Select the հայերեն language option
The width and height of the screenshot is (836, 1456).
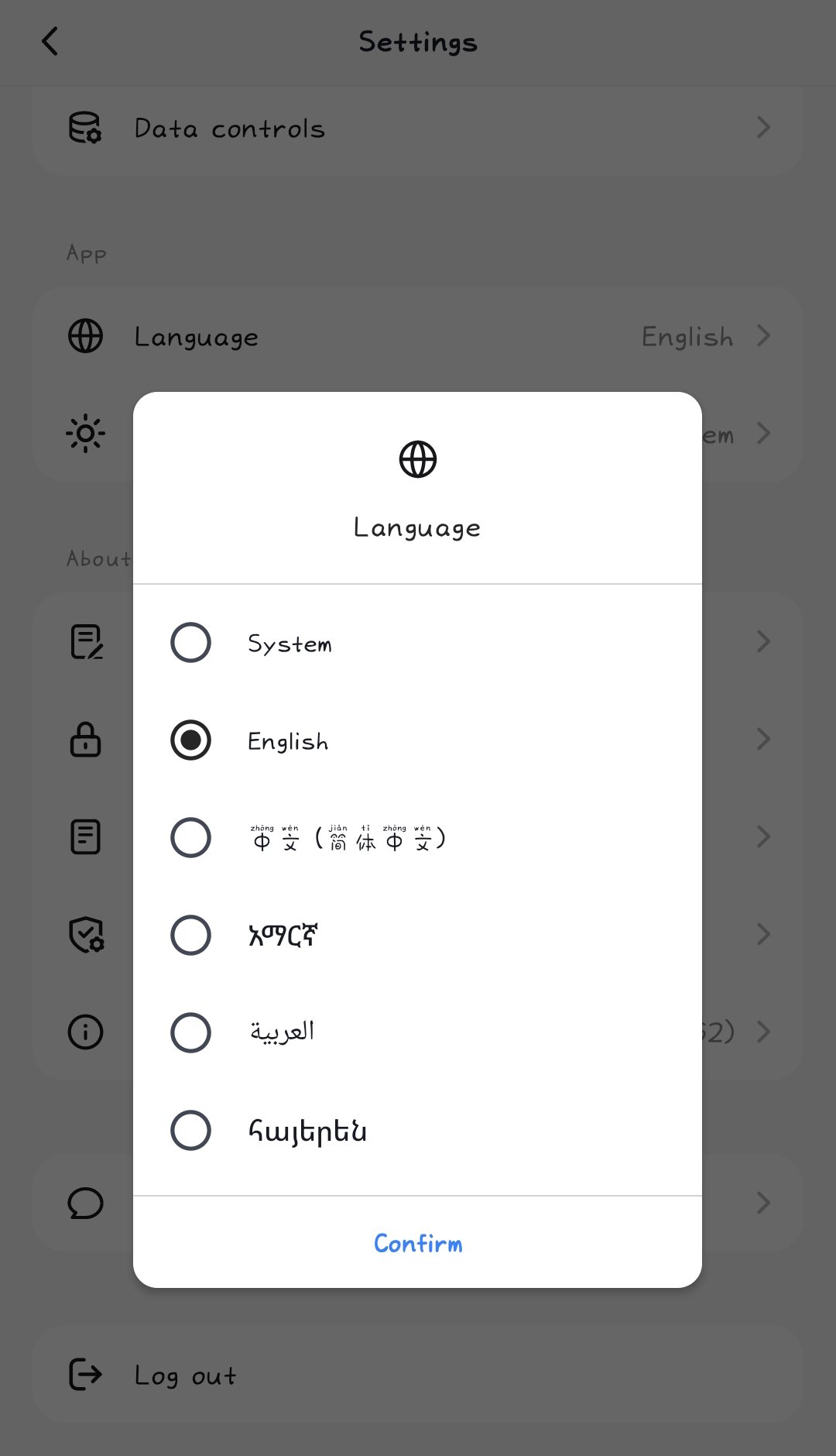point(190,1131)
